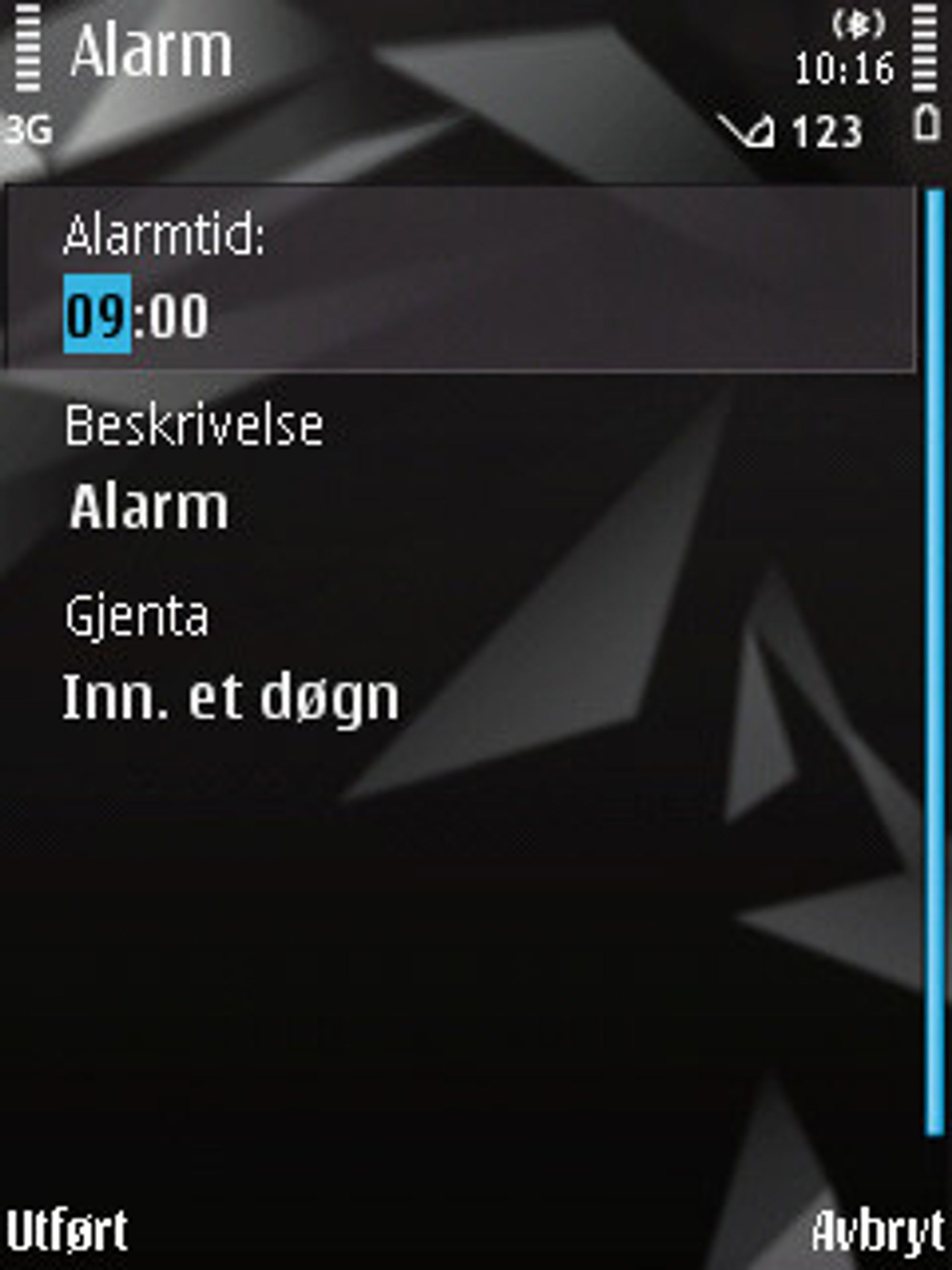Change the Gjenta repeat setting
The image size is (952, 1270).
coord(229,698)
